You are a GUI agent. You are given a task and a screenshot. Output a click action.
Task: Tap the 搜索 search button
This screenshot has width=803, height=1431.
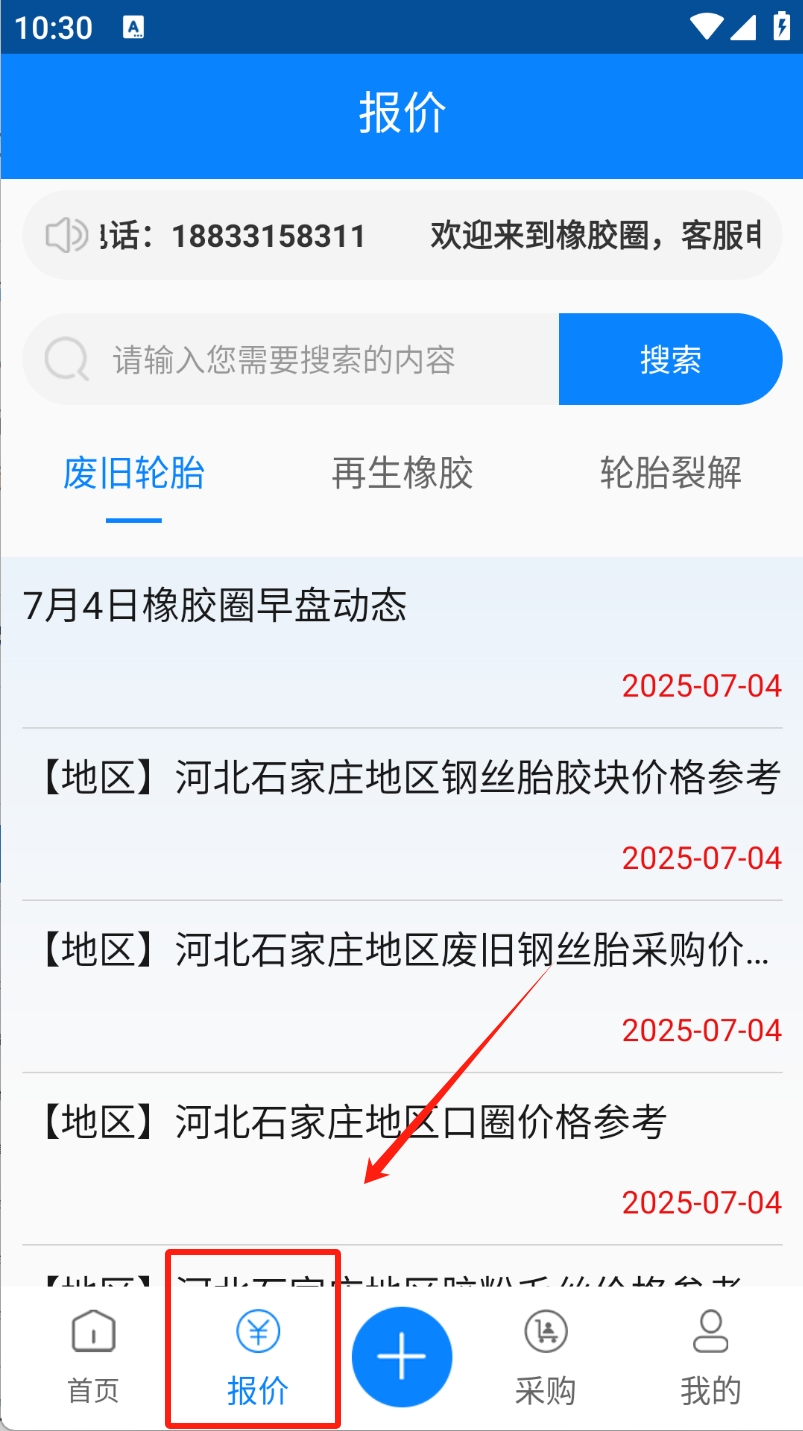click(670, 359)
